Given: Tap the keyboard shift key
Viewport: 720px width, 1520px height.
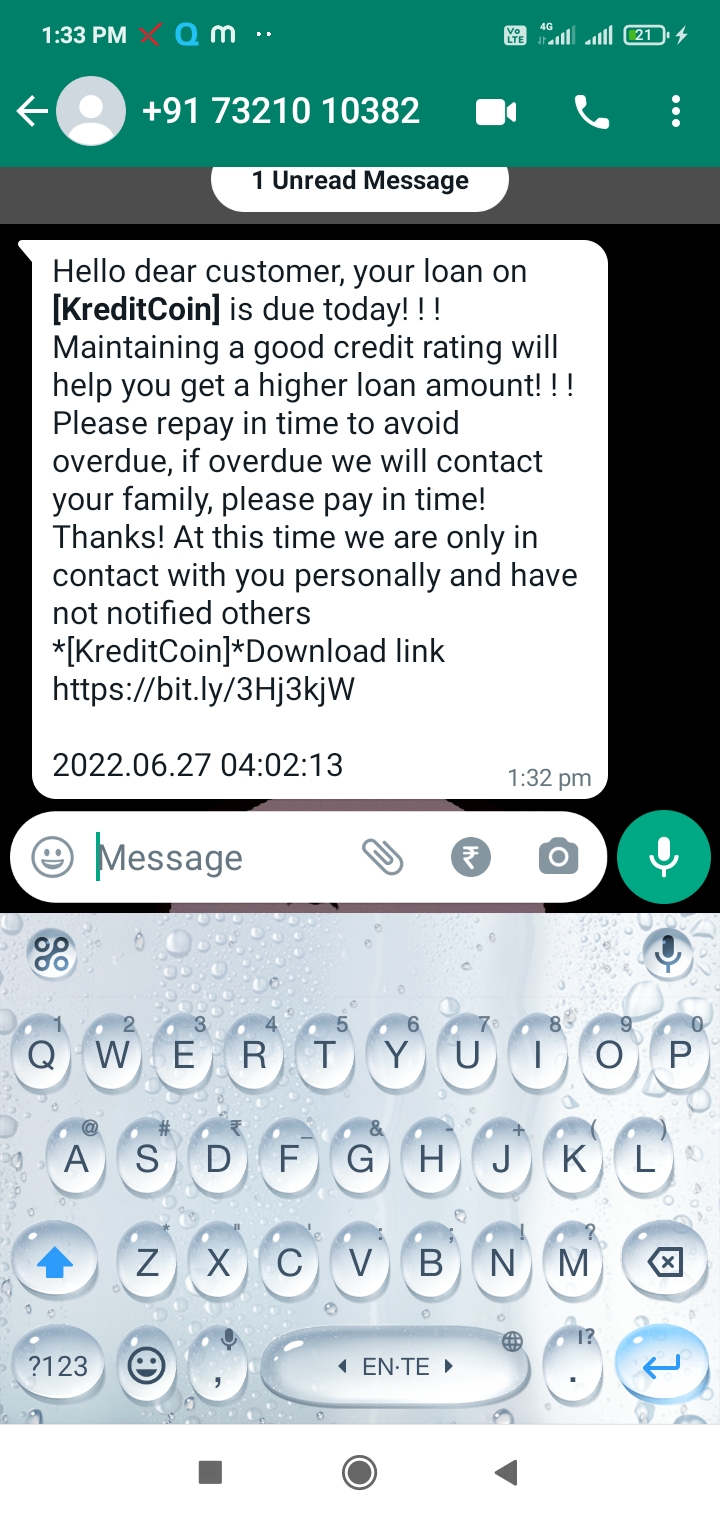Looking at the screenshot, I should pos(55,1262).
